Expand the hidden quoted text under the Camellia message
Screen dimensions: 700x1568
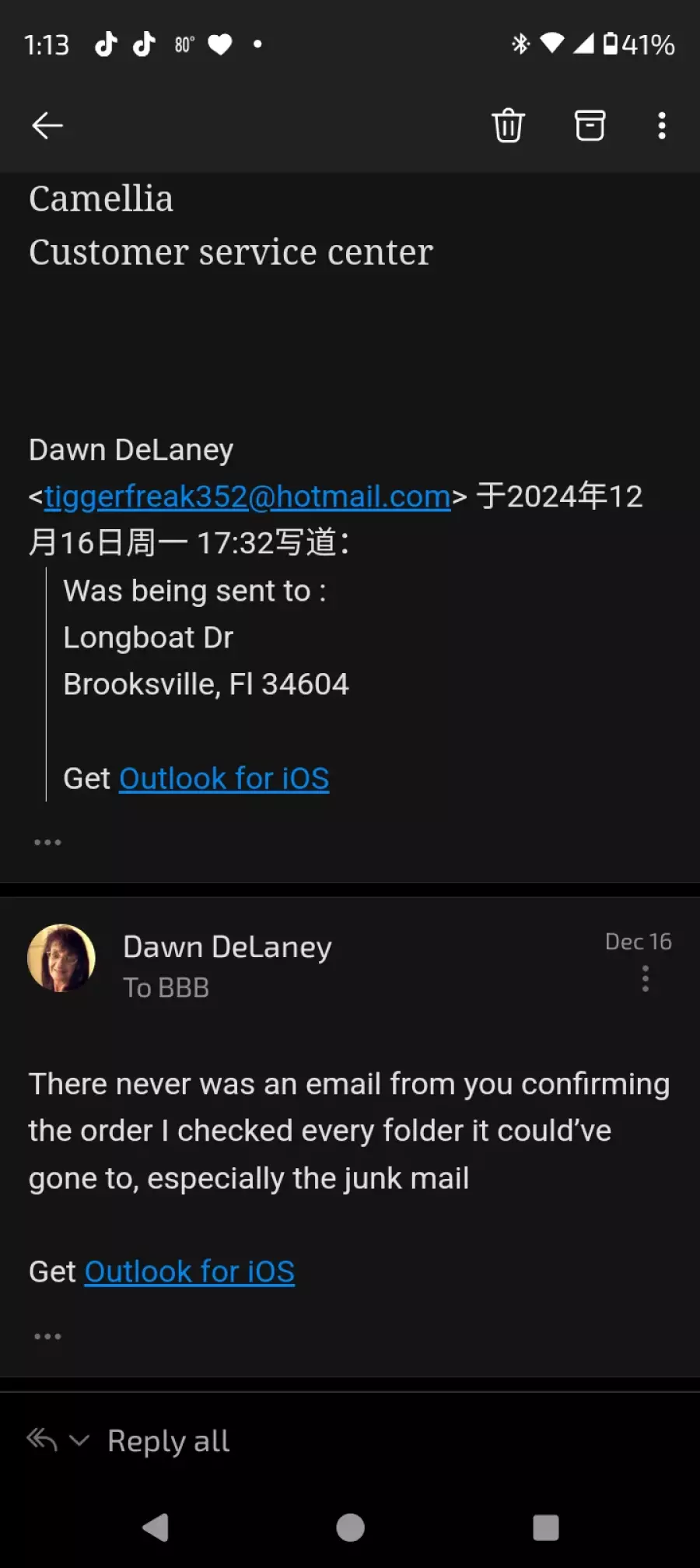tap(47, 842)
